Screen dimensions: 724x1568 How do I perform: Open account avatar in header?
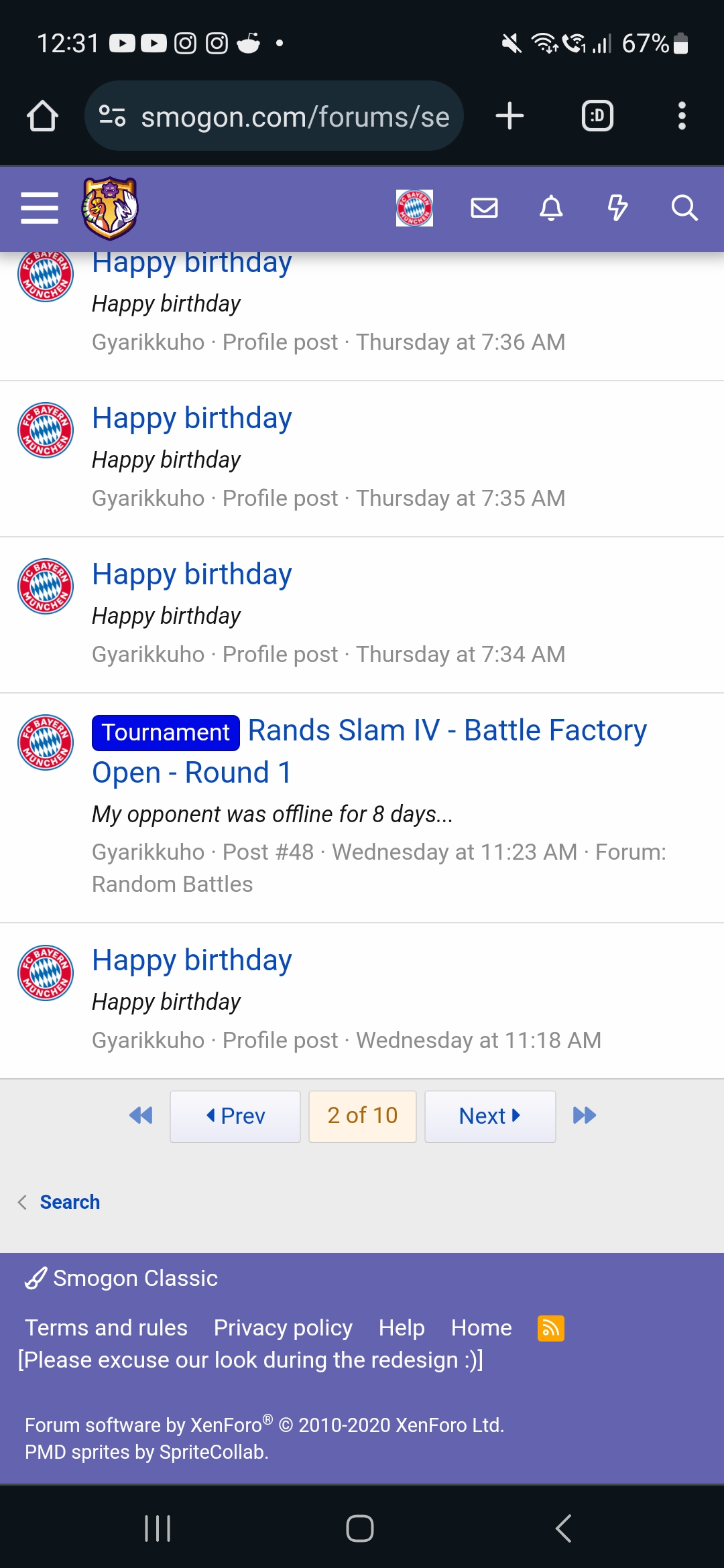[x=414, y=208]
